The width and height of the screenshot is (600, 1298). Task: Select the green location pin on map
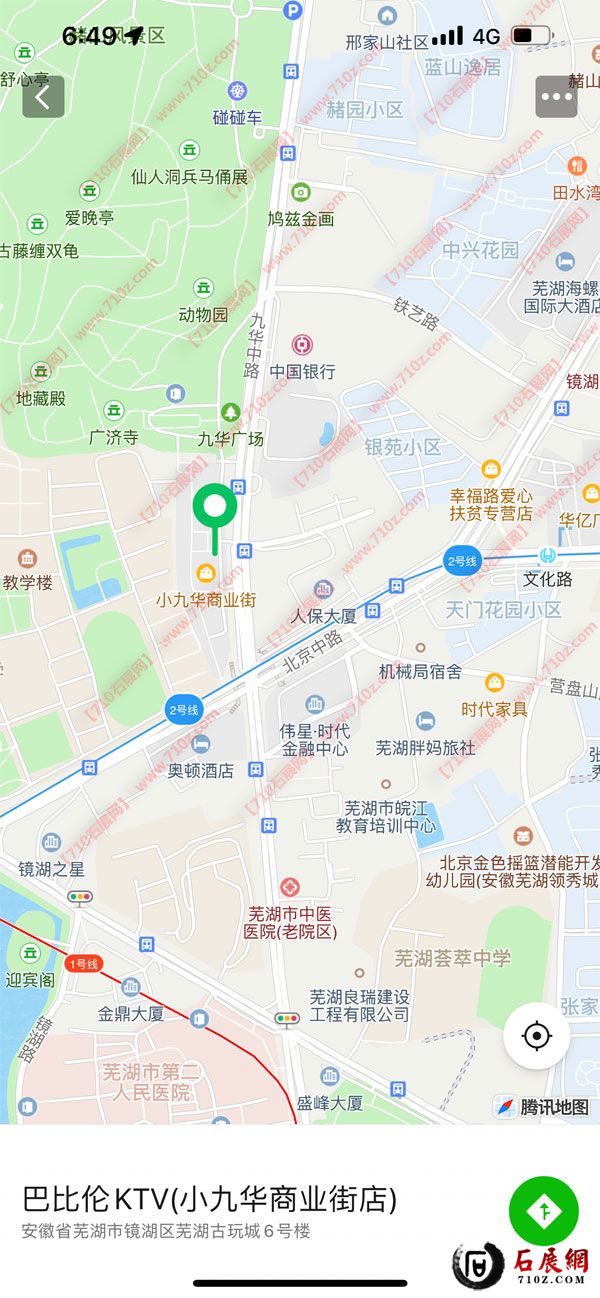(x=215, y=507)
